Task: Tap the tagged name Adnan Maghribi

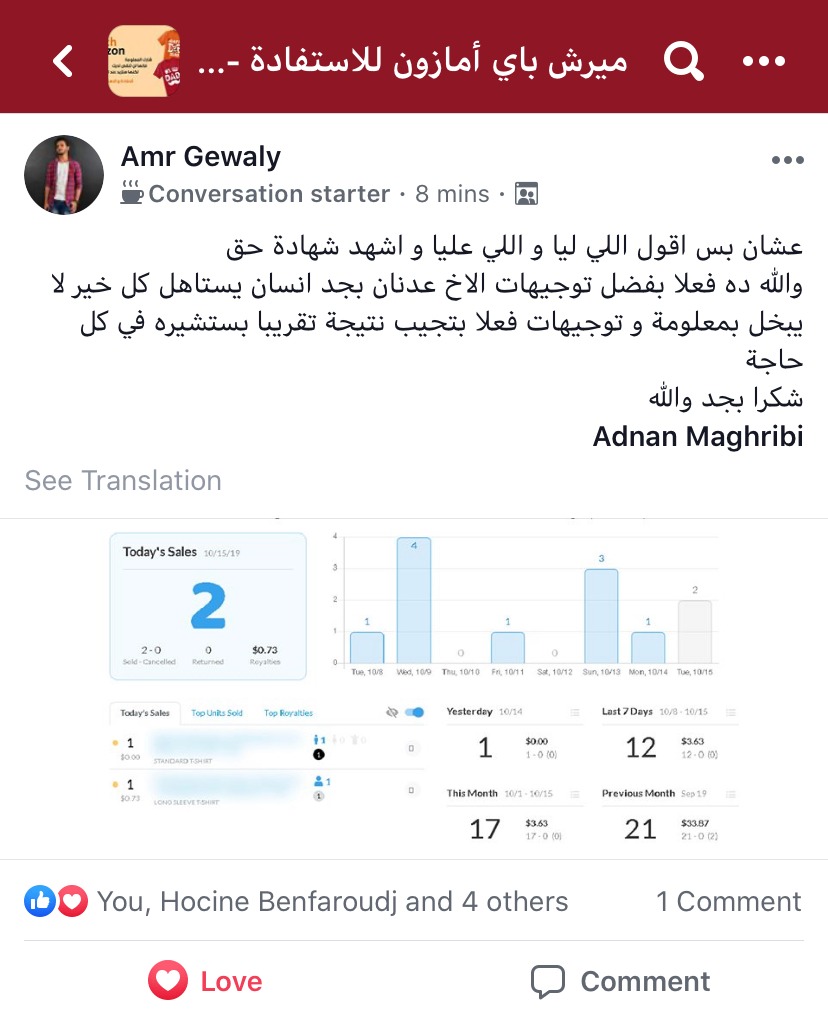Action: (697, 437)
